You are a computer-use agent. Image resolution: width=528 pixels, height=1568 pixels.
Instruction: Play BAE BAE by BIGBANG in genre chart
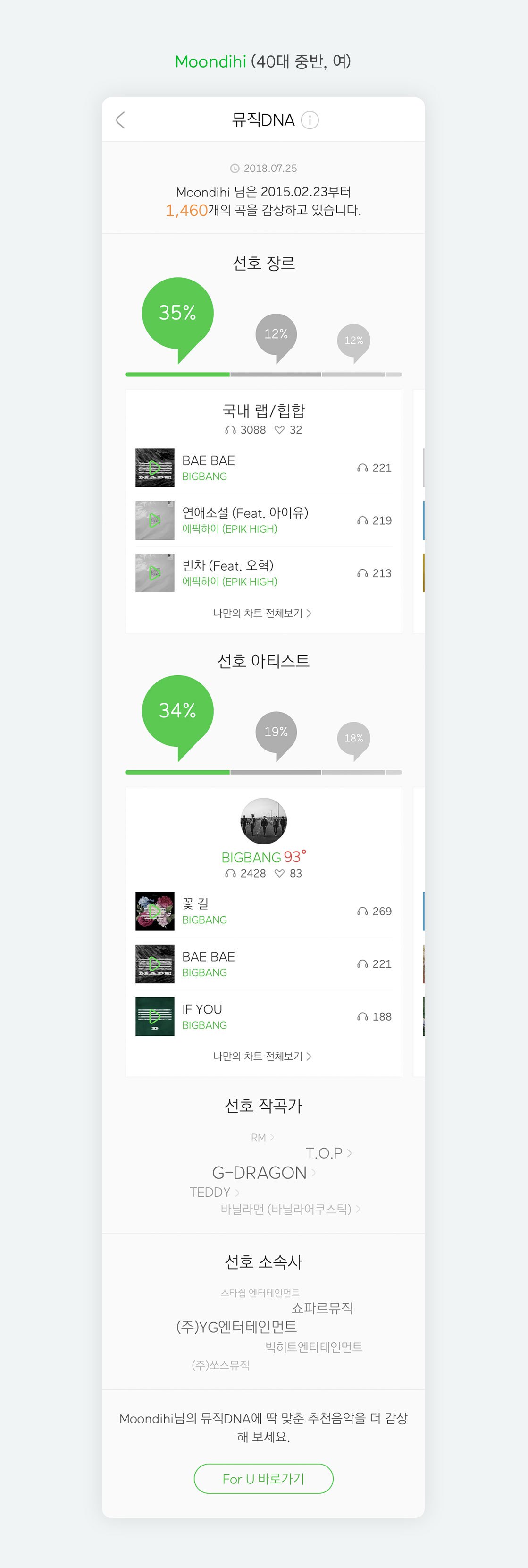154,468
